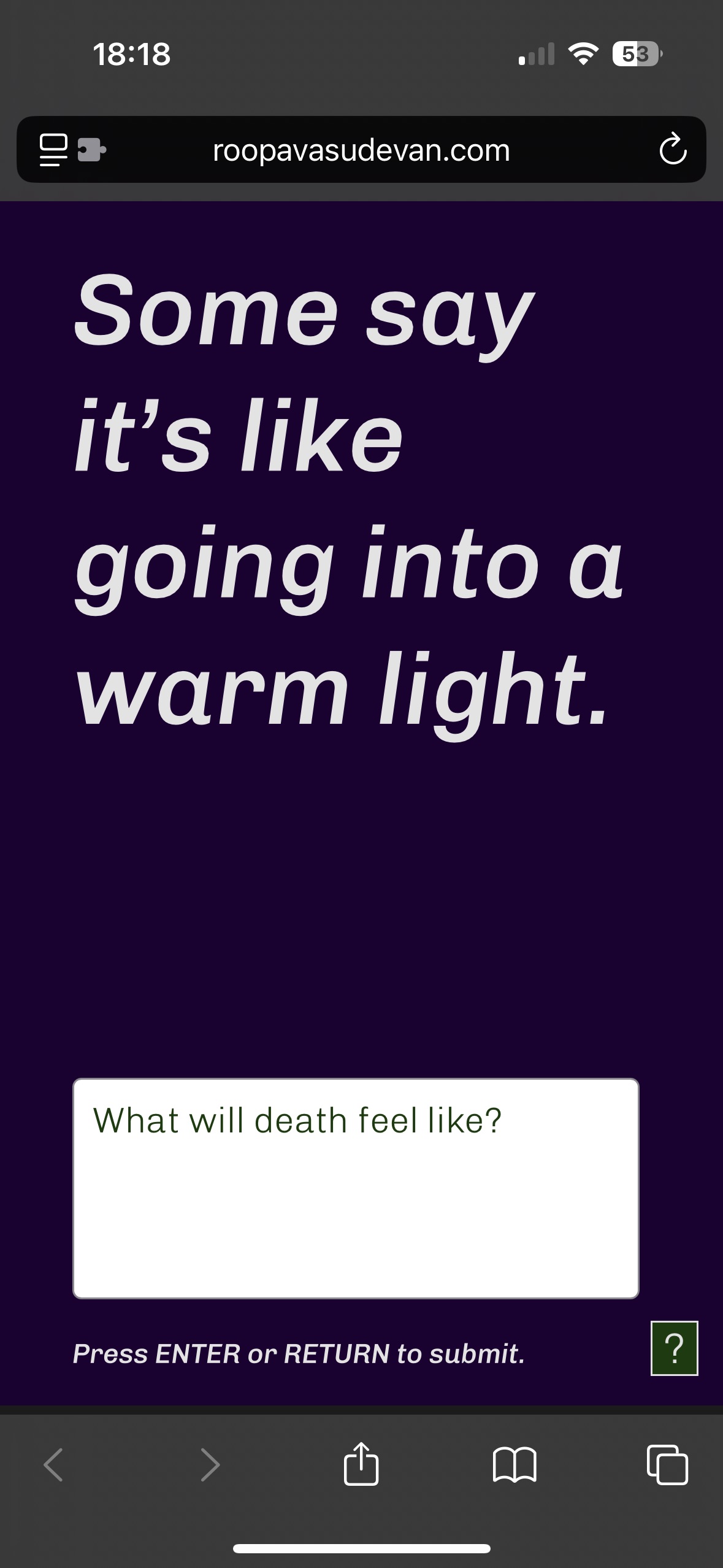Image resolution: width=723 pixels, height=1568 pixels.
Task: Tap the roopavasudevan.com address field
Action: point(361,150)
